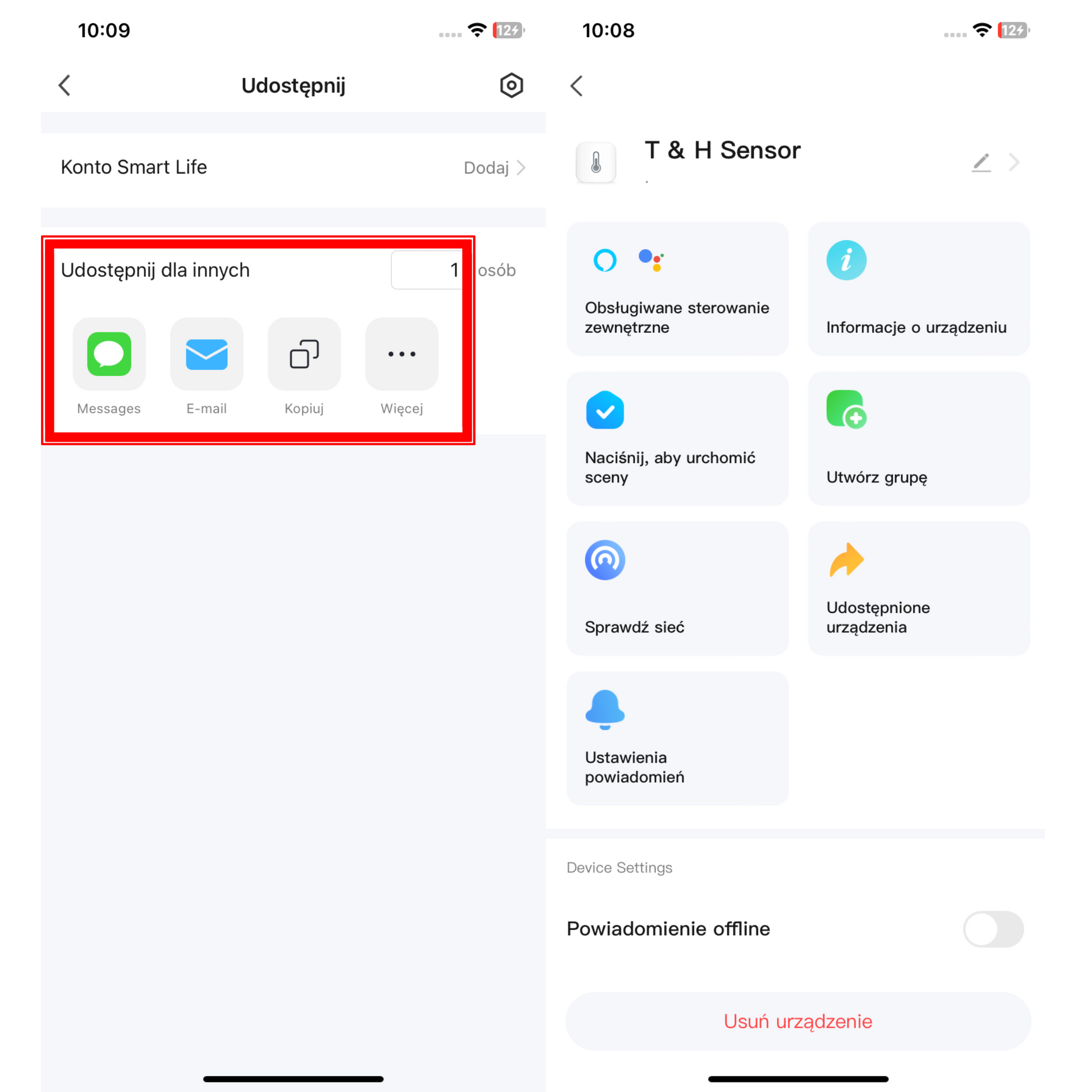
Task: Go back from T & H Sensor page
Action: (x=576, y=86)
